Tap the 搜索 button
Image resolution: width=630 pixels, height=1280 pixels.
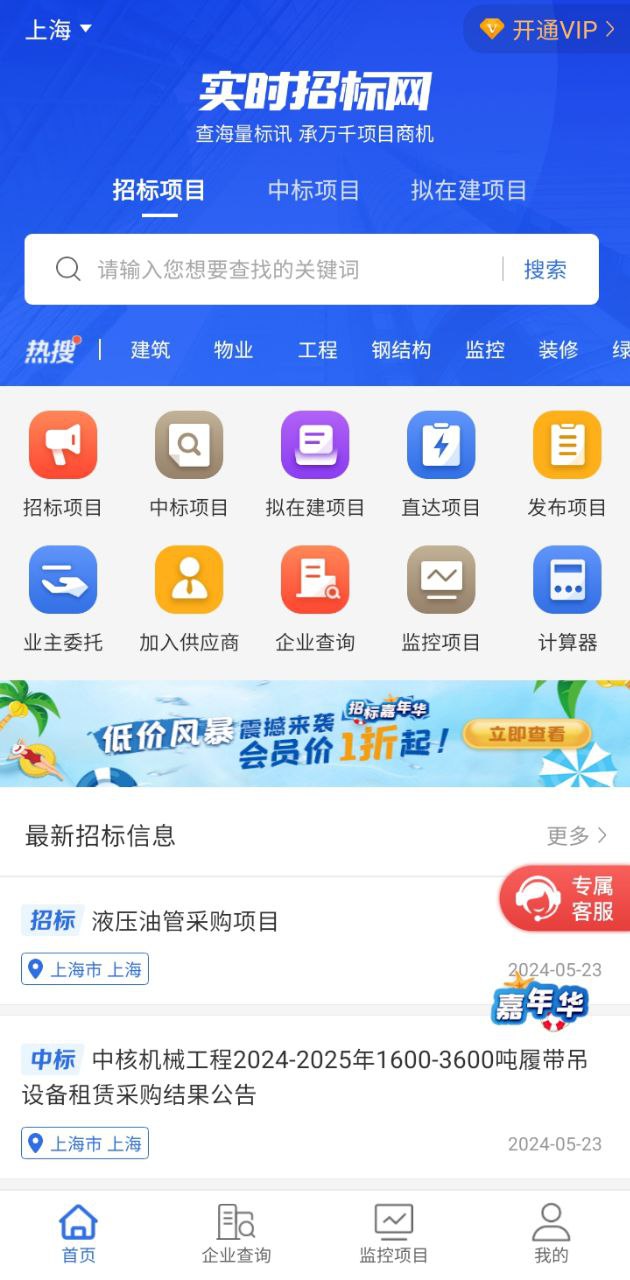point(545,269)
